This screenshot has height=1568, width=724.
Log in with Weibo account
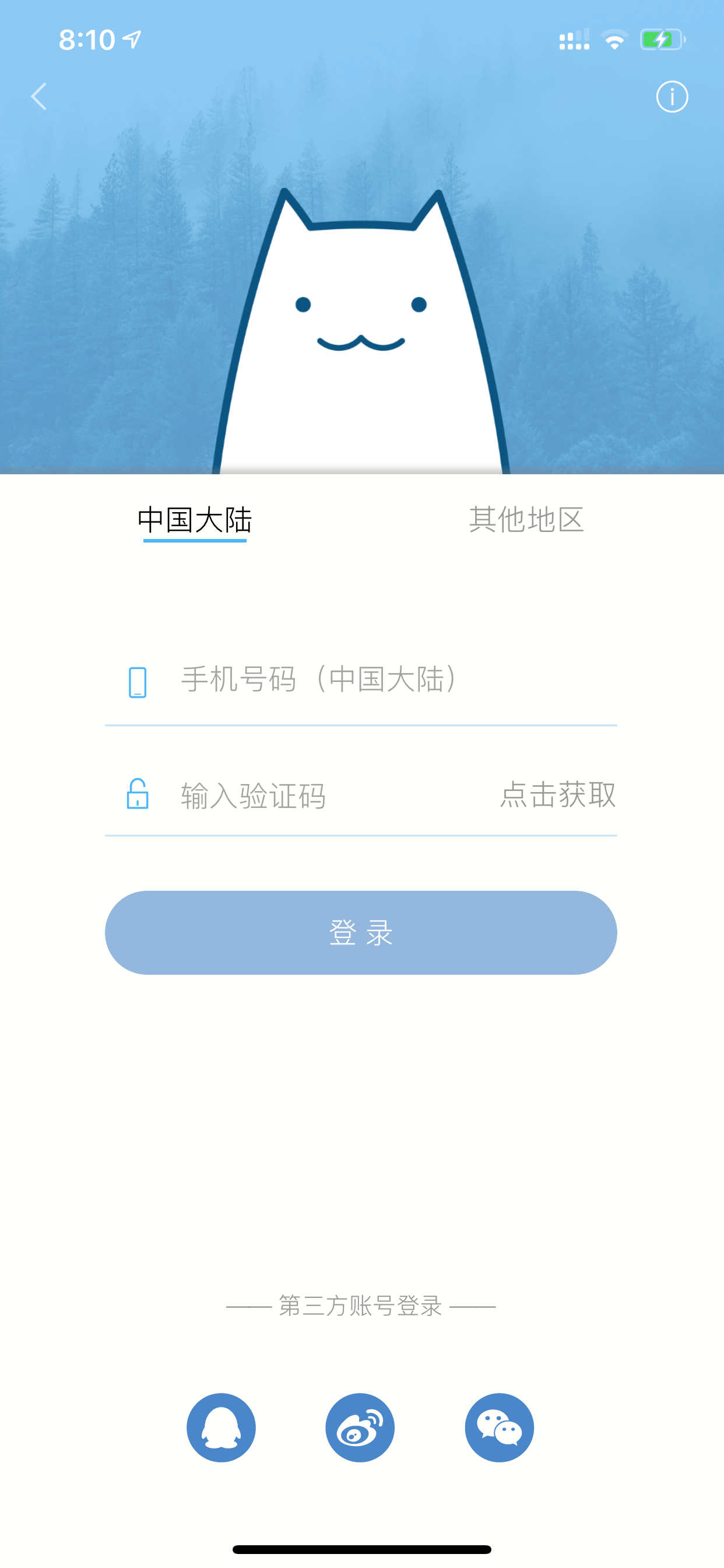pos(360,1427)
